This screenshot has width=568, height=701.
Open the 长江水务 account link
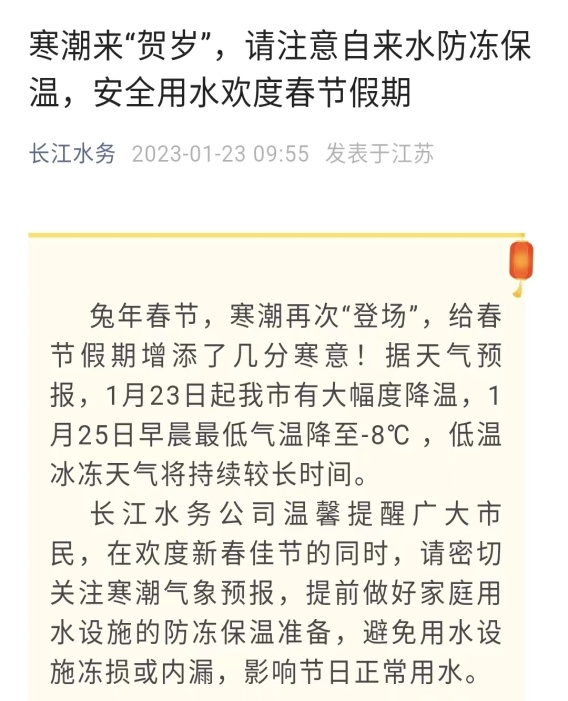click(x=72, y=153)
